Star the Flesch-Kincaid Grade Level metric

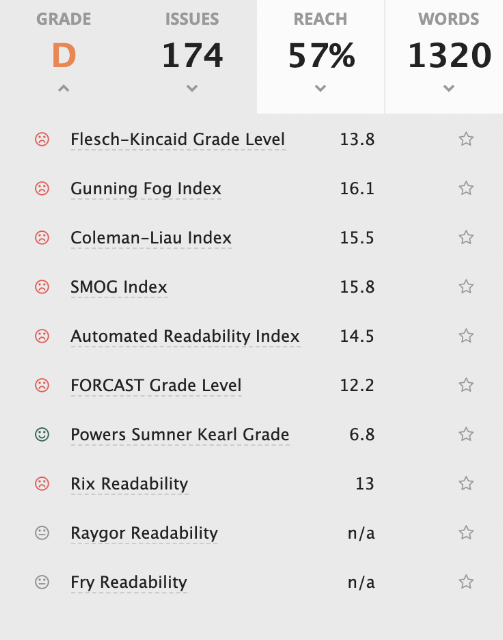[x=466, y=139]
